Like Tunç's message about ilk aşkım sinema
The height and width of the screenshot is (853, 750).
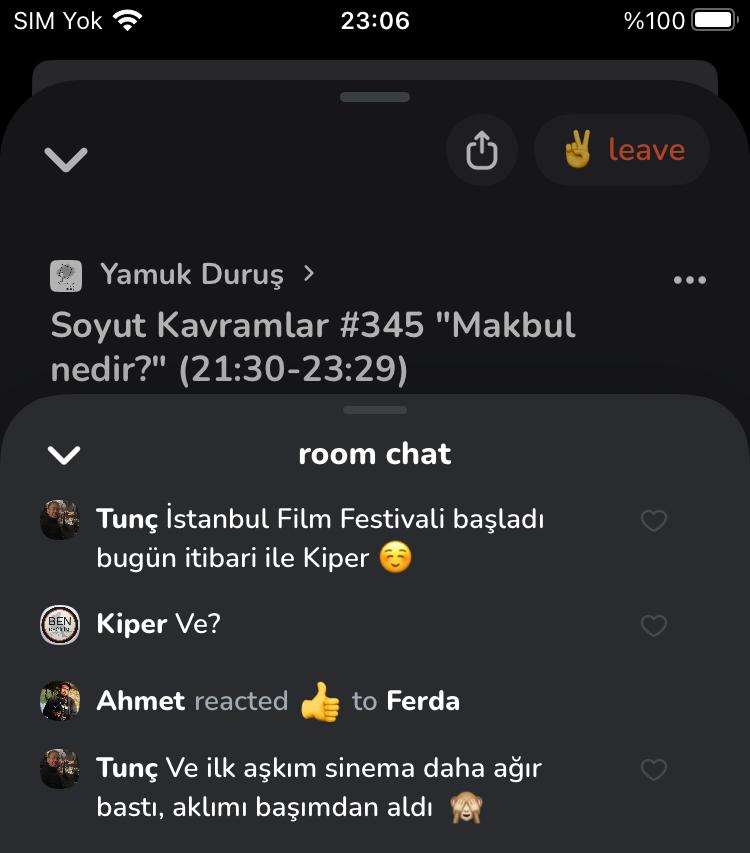(653, 770)
